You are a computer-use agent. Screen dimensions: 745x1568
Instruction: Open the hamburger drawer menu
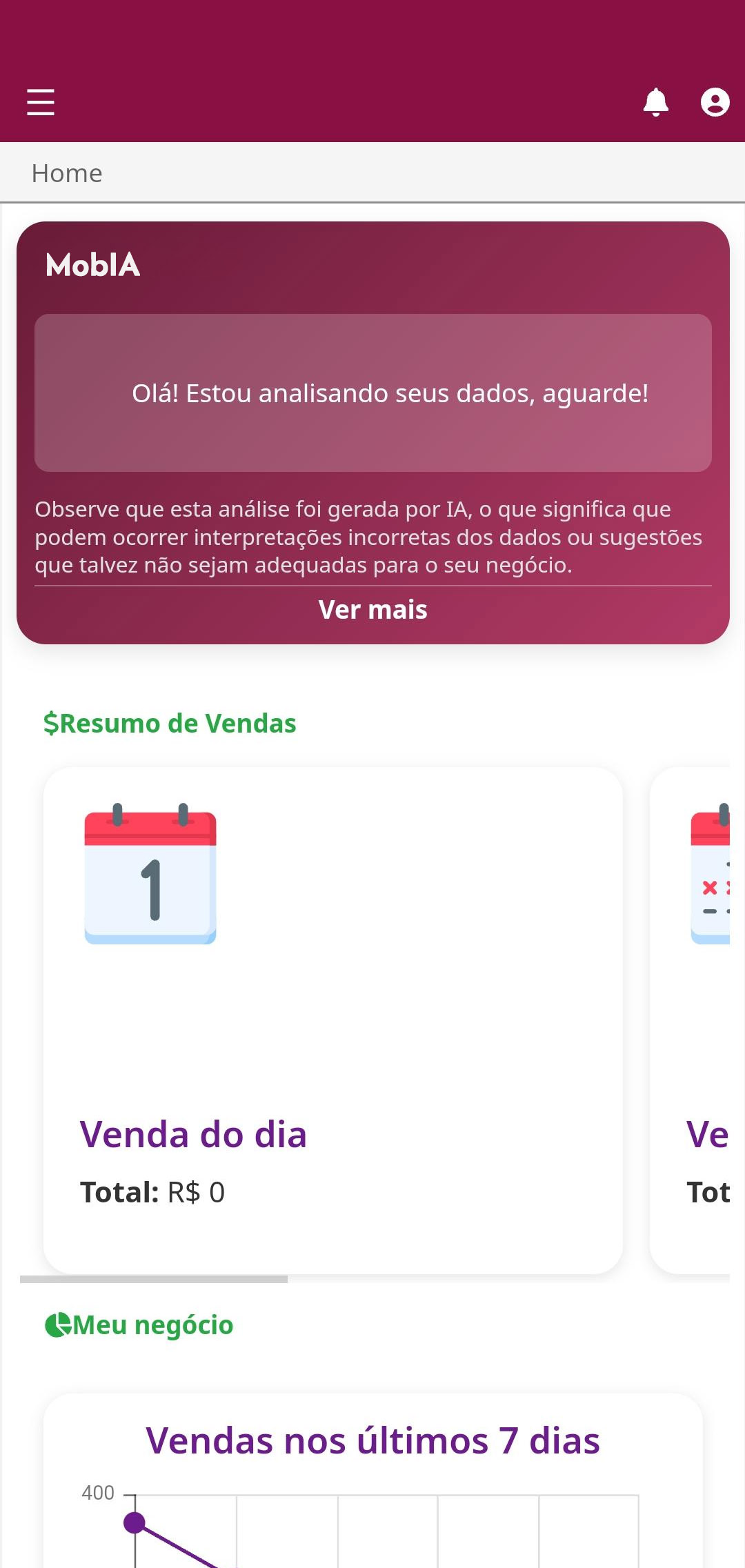(41, 102)
